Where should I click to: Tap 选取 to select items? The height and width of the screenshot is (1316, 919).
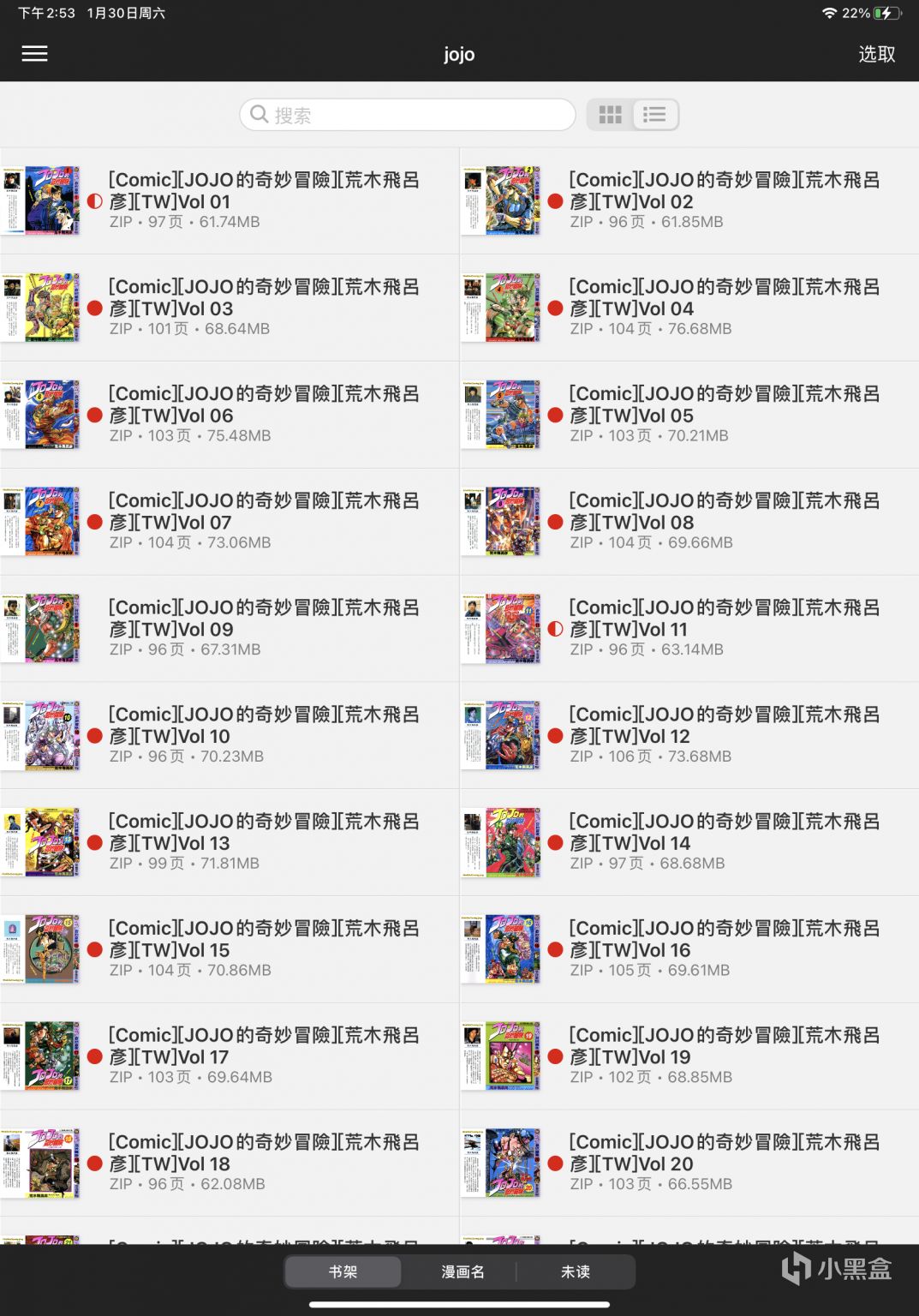[877, 54]
